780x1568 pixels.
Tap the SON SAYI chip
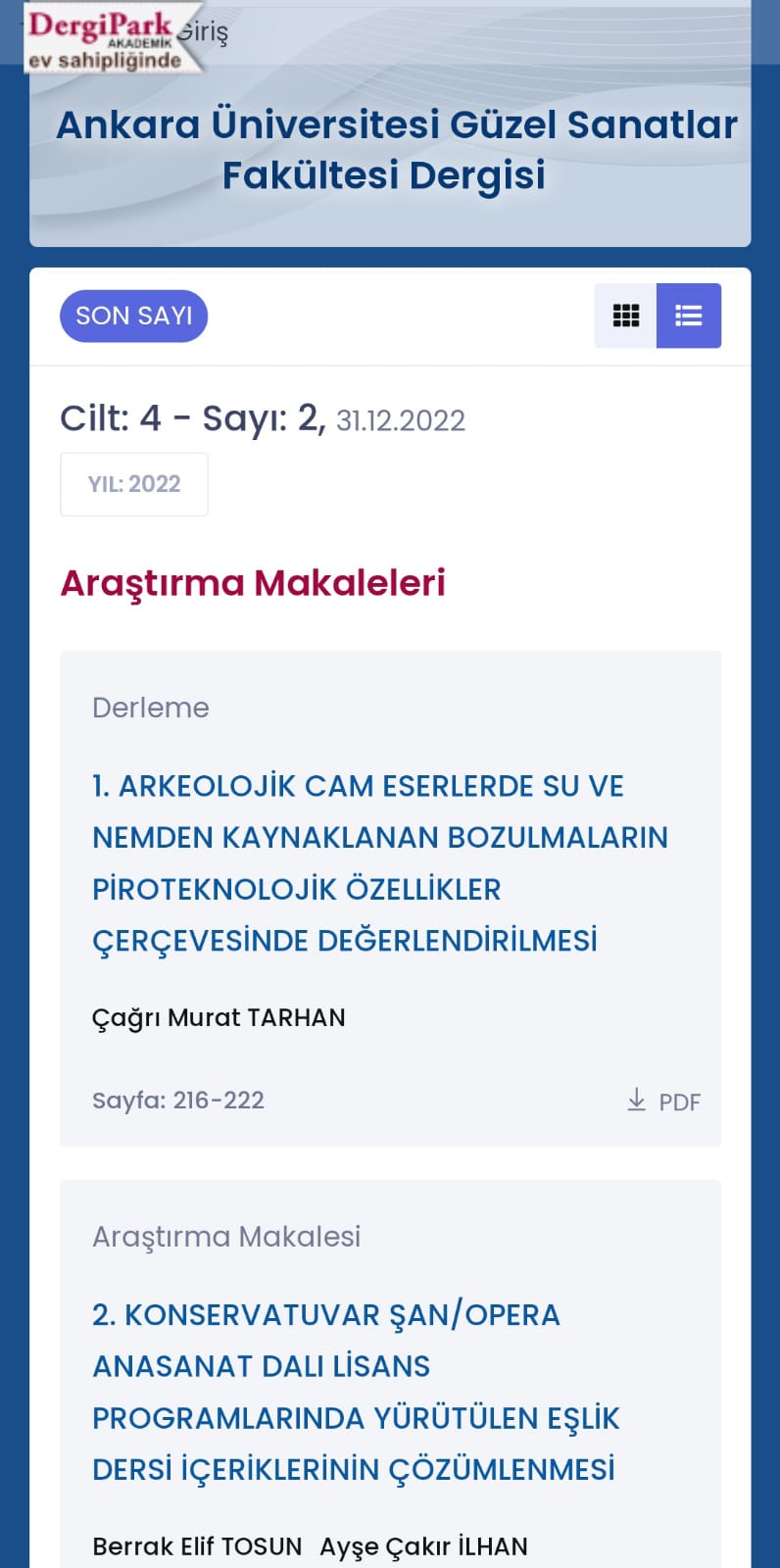(x=134, y=316)
